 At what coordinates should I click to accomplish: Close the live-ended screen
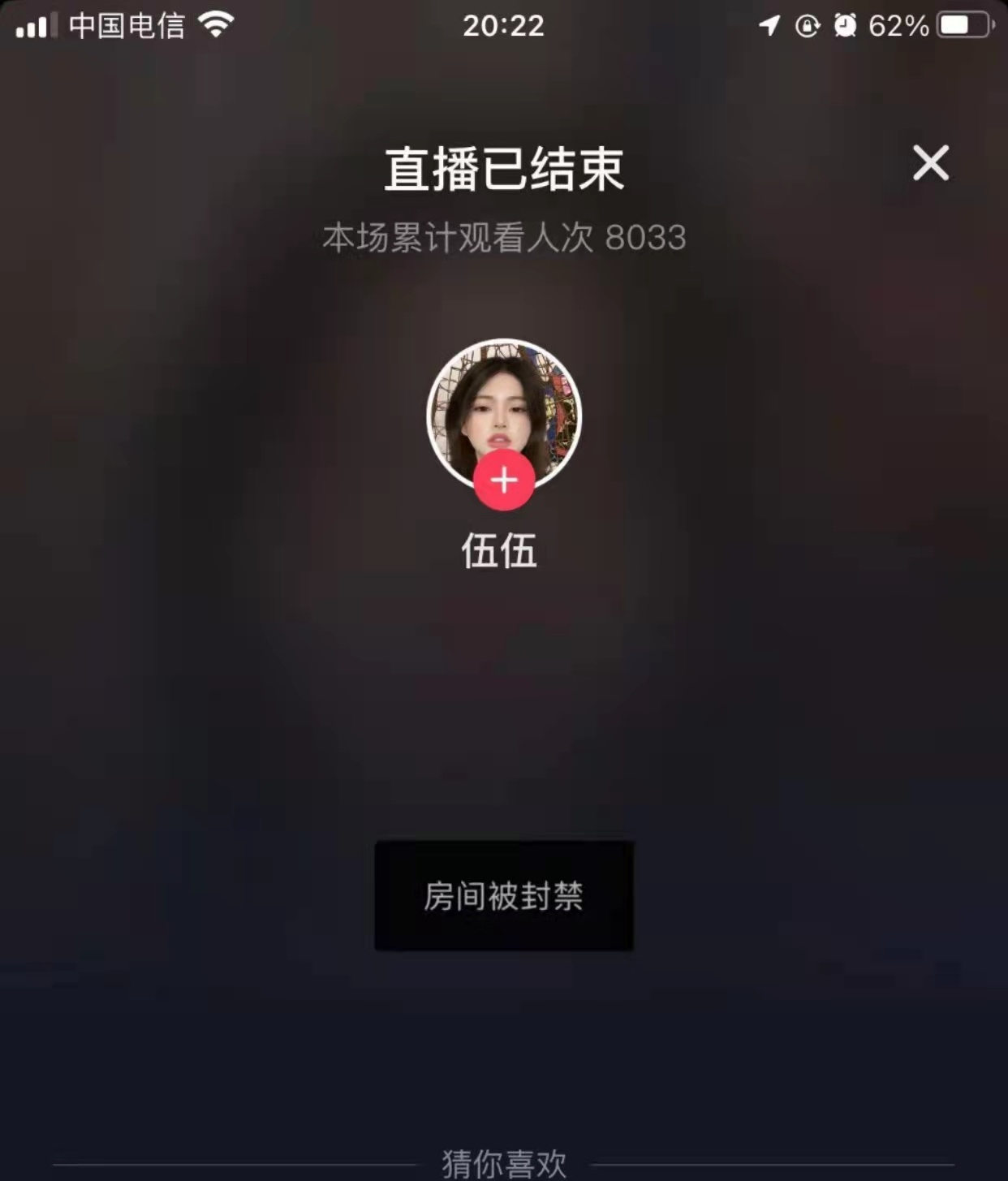pyautogui.click(x=930, y=163)
